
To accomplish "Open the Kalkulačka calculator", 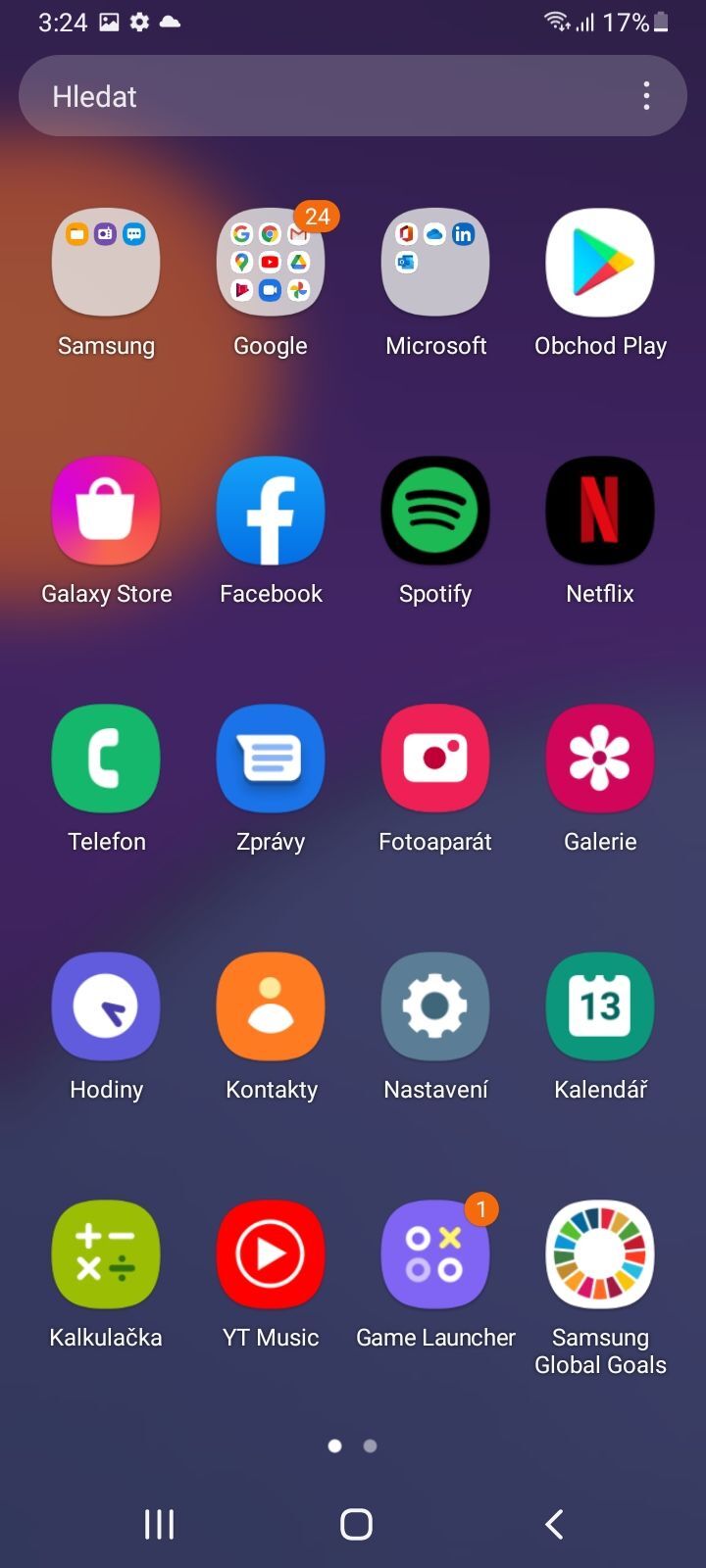I will [x=106, y=1253].
